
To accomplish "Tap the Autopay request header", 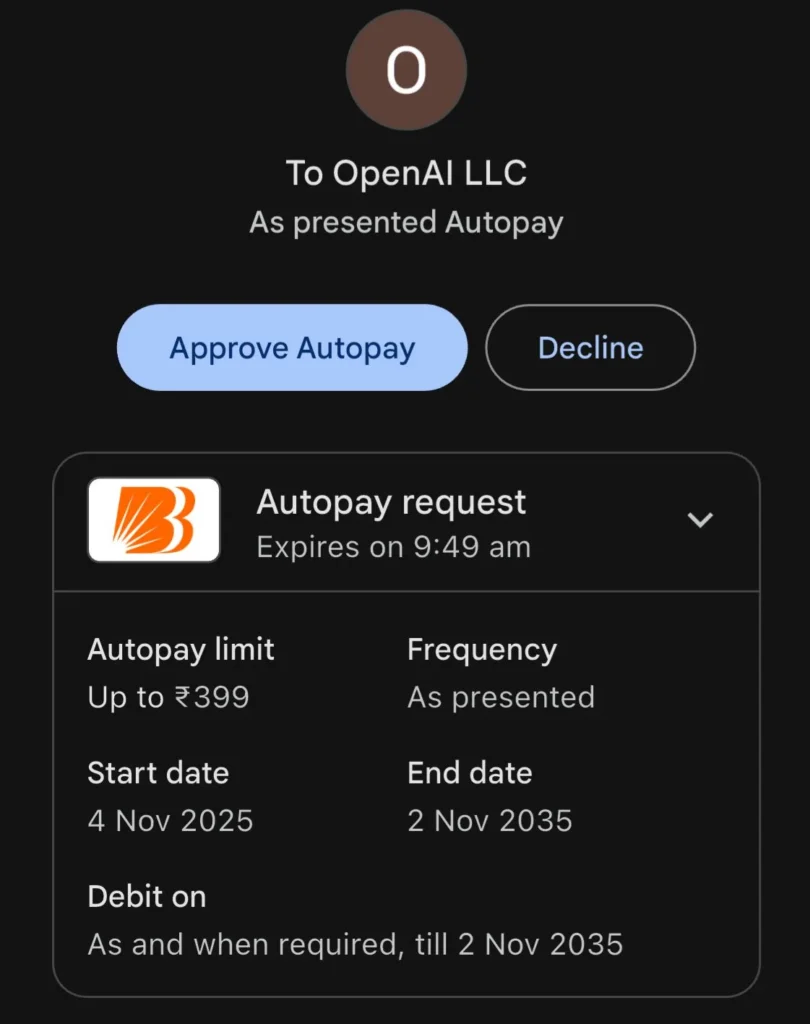I will pyautogui.click(x=392, y=503).
